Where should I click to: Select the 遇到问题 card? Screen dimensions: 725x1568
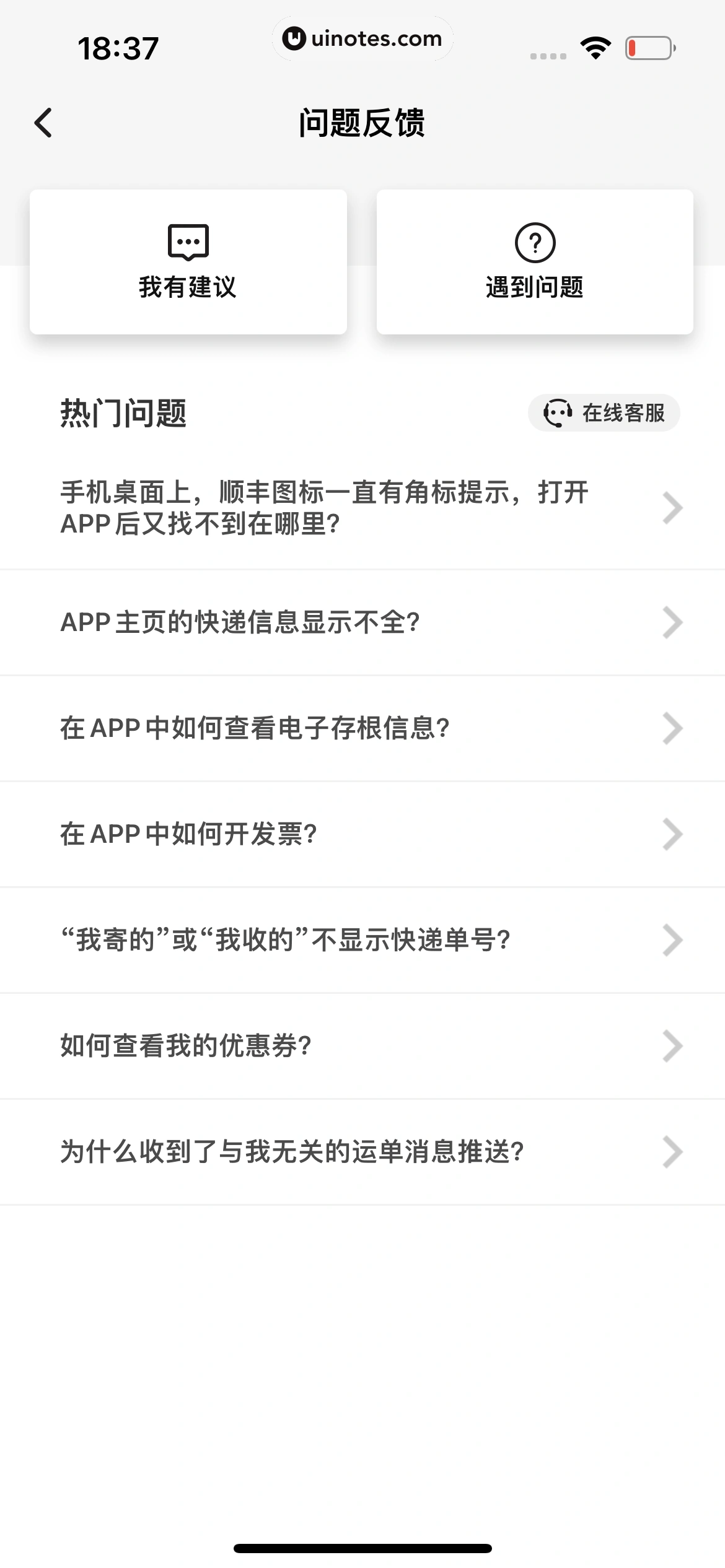pyautogui.click(x=534, y=262)
